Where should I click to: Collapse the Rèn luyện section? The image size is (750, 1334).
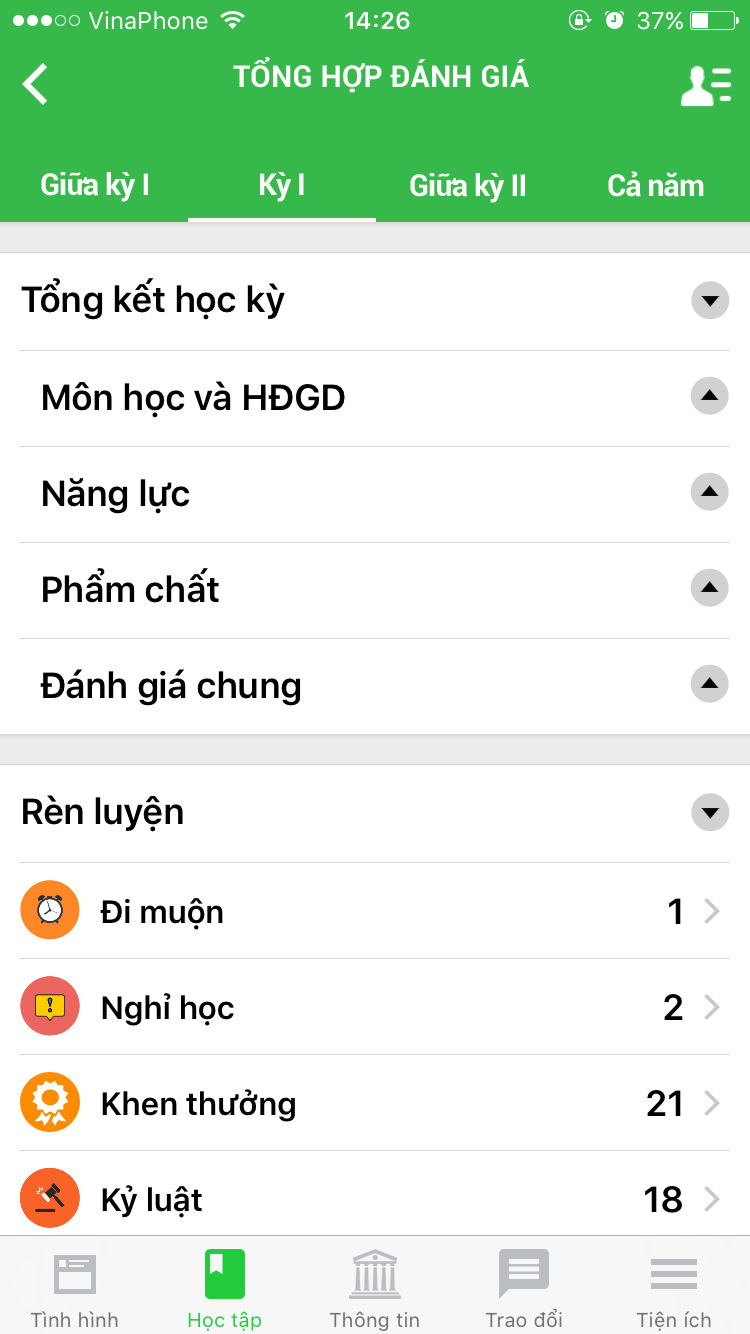click(x=709, y=812)
